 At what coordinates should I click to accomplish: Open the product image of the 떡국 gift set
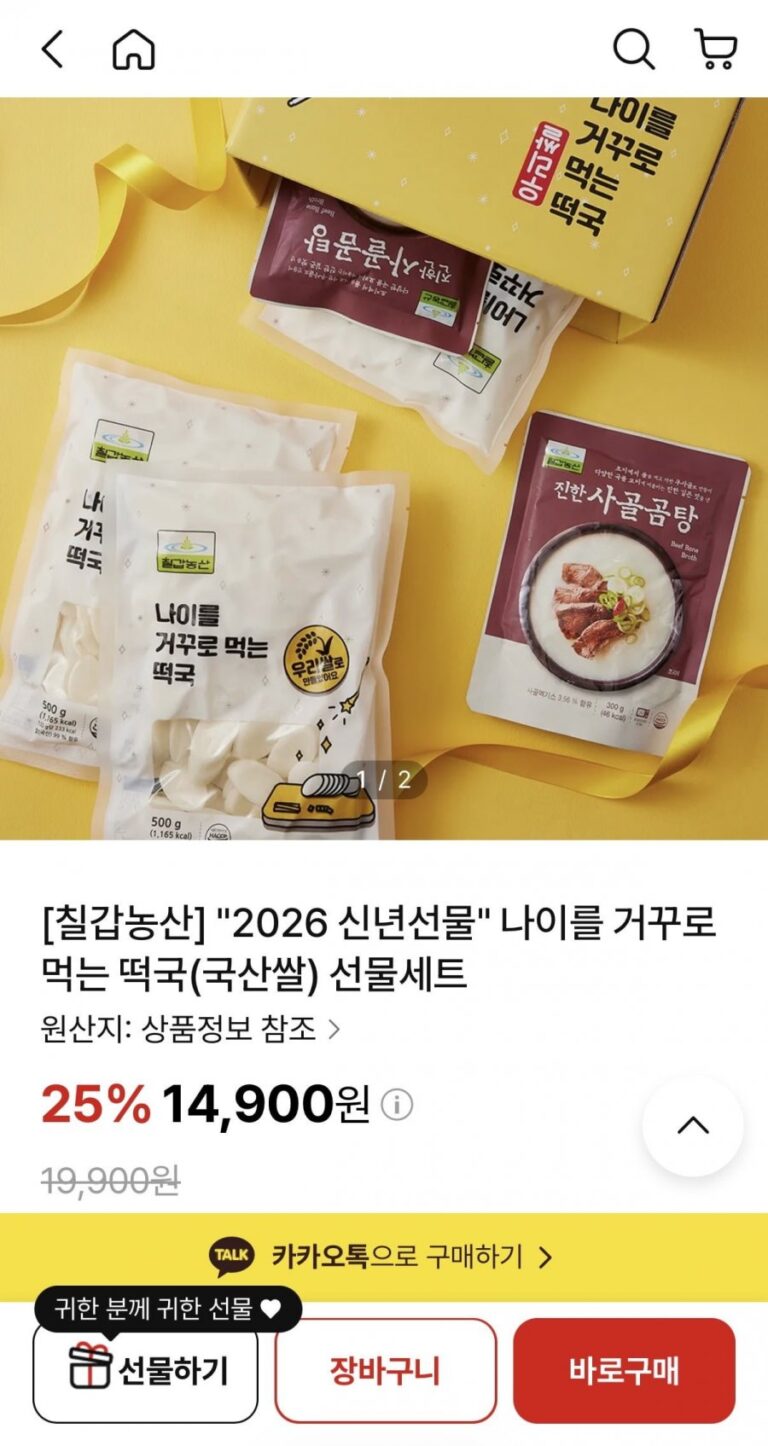384,468
